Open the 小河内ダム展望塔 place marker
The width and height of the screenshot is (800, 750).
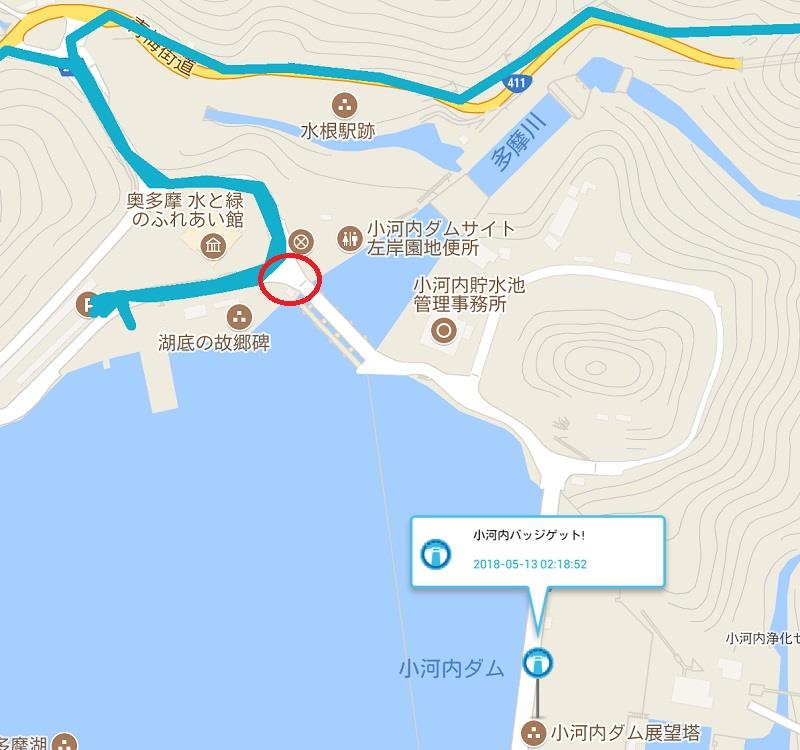[536, 733]
